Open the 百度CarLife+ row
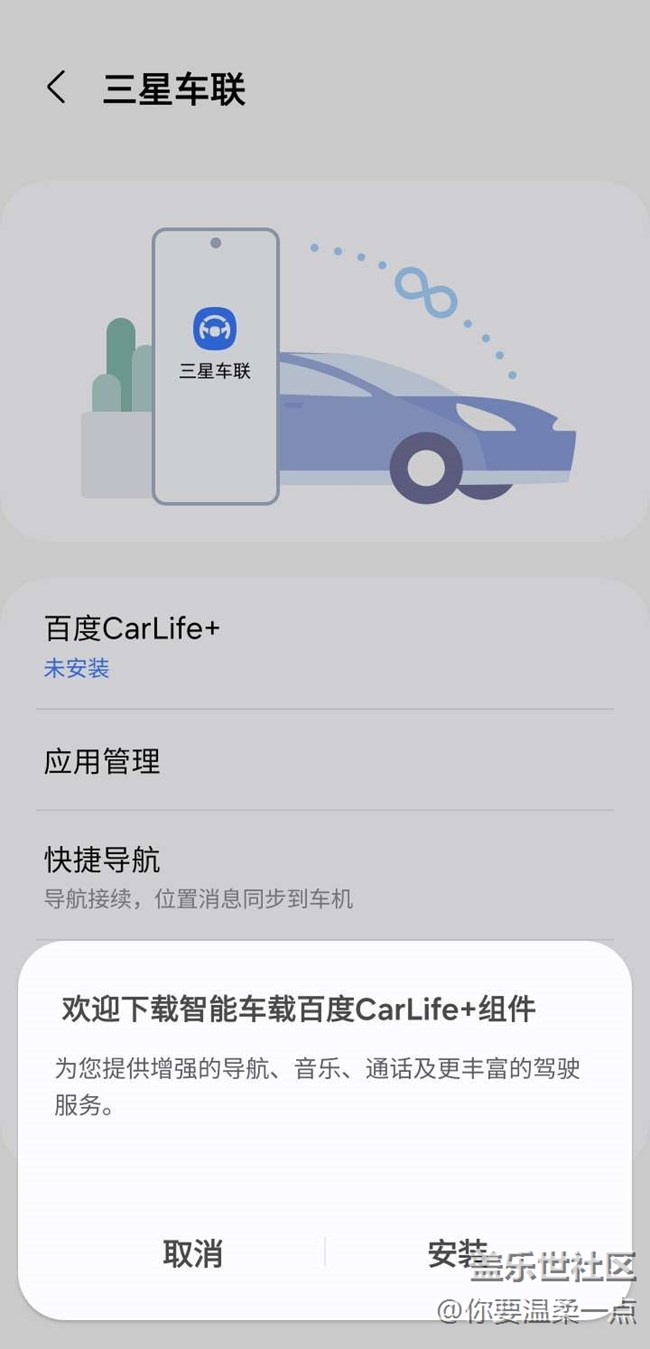The image size is (650, 1349). click(x=325, y=646)
